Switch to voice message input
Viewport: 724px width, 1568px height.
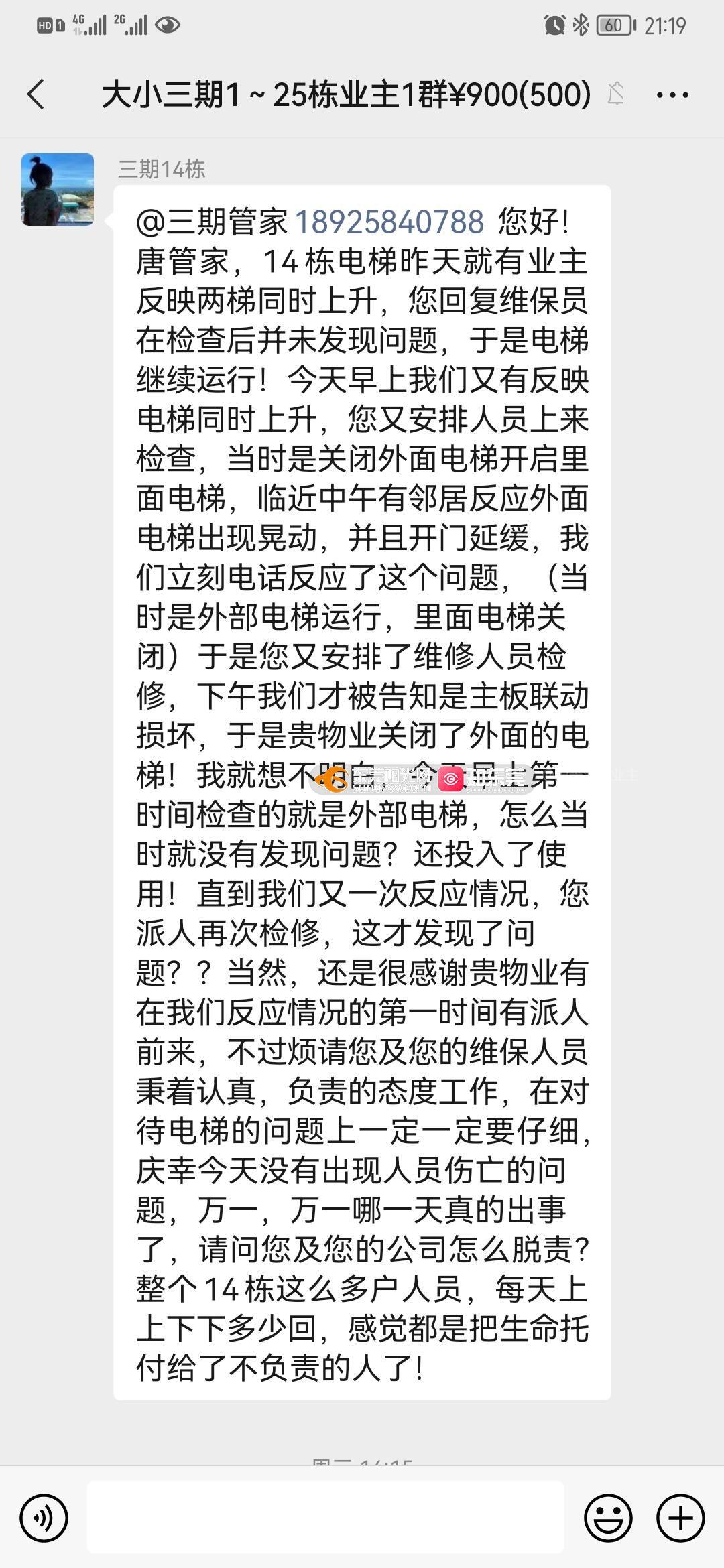tap(44, 1518)
